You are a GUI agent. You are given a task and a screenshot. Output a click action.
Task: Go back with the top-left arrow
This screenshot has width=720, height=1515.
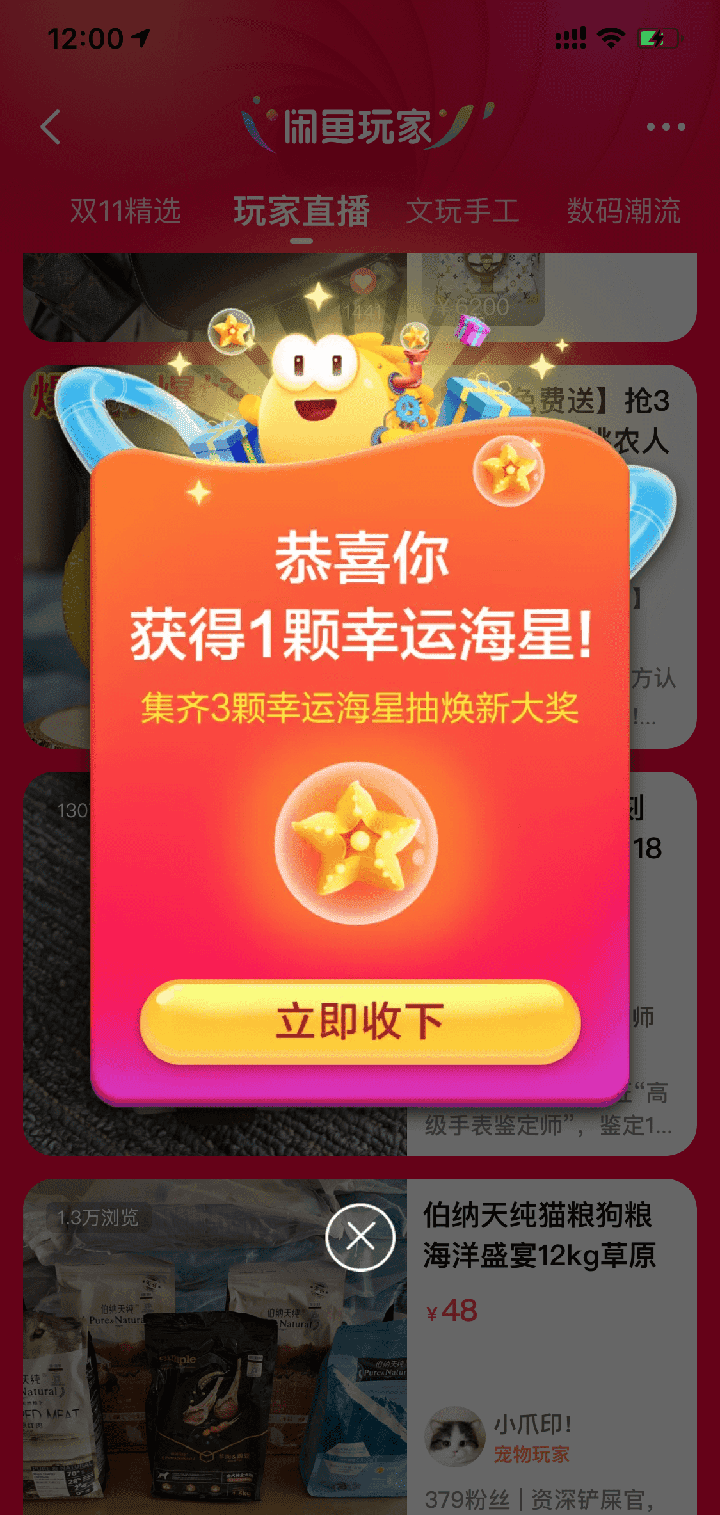click(51, 128)
